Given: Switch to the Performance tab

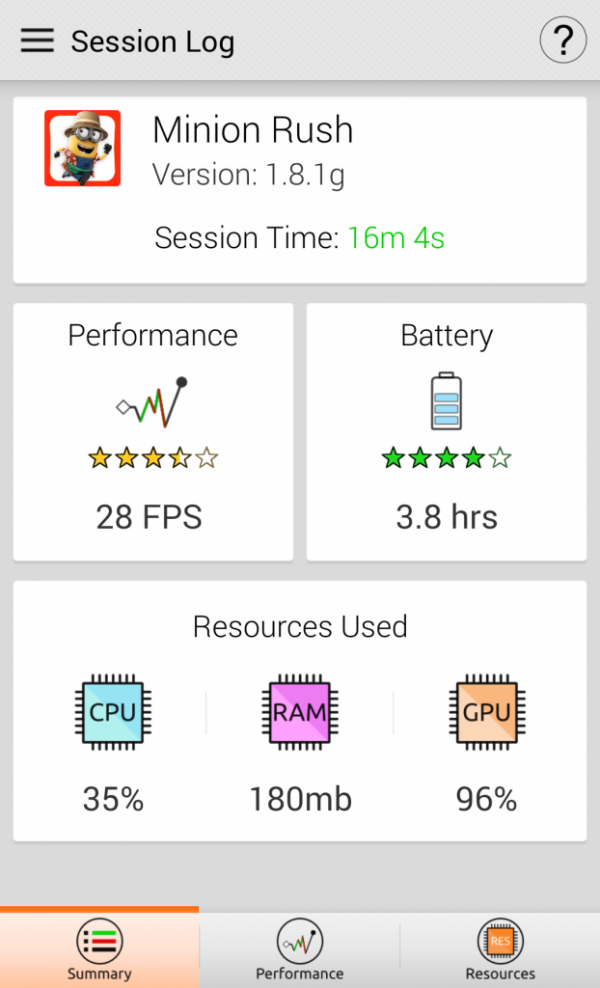Looking at the screenshot, I should point(299,948).
